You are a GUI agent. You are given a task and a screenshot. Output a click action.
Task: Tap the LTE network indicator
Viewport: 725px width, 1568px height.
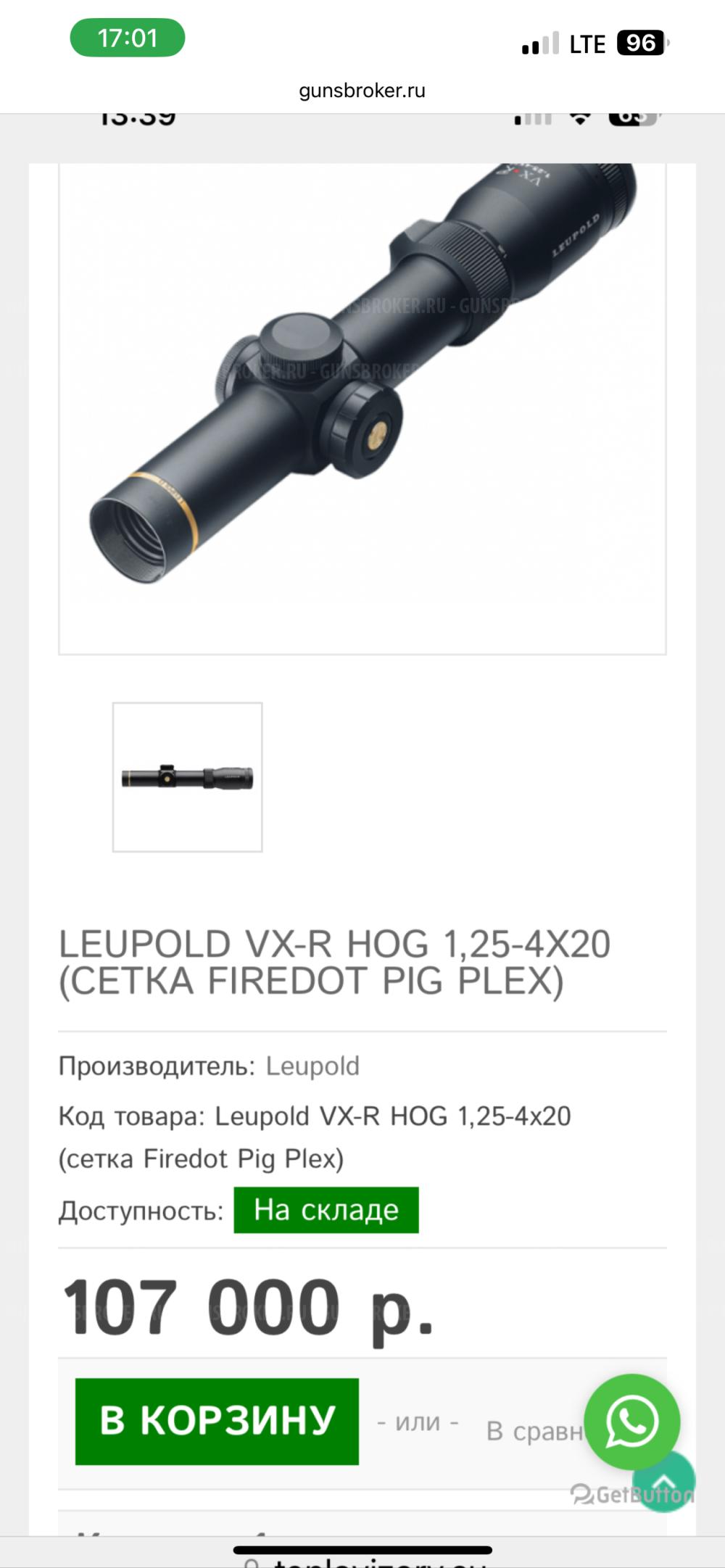click(x=587, y=43)
